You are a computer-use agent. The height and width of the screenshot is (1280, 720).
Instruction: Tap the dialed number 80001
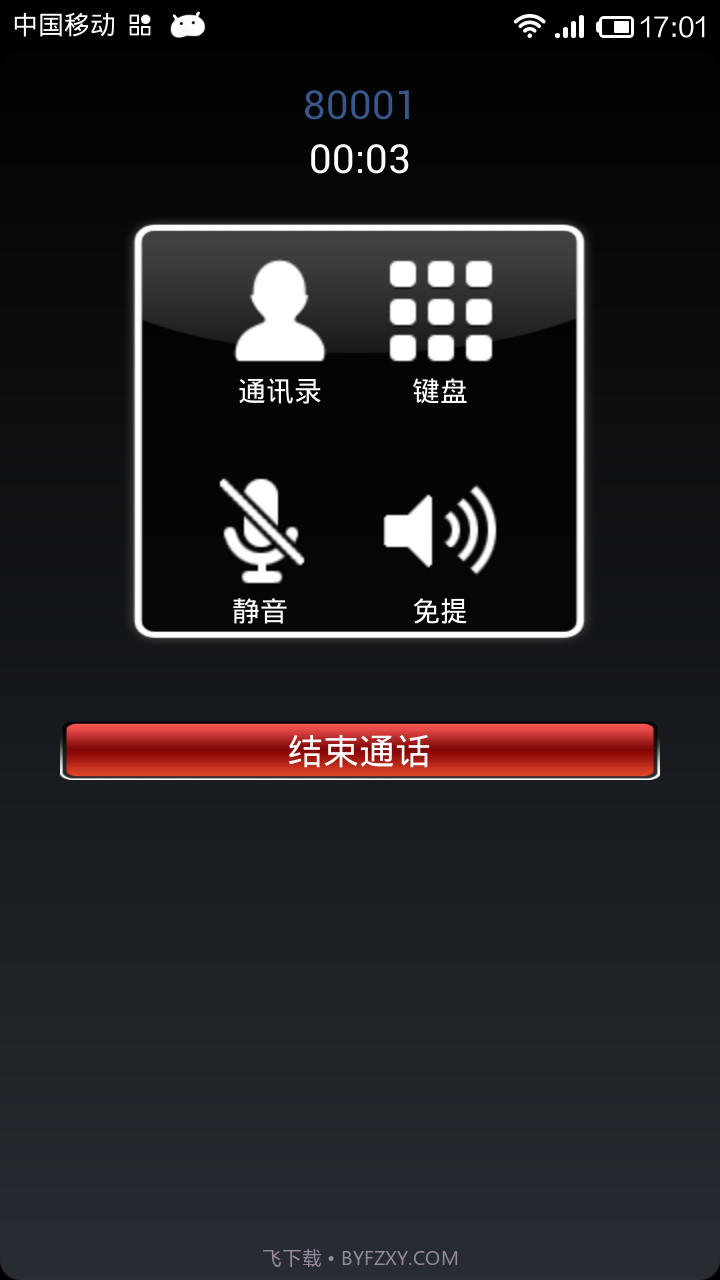pos(360,104)
